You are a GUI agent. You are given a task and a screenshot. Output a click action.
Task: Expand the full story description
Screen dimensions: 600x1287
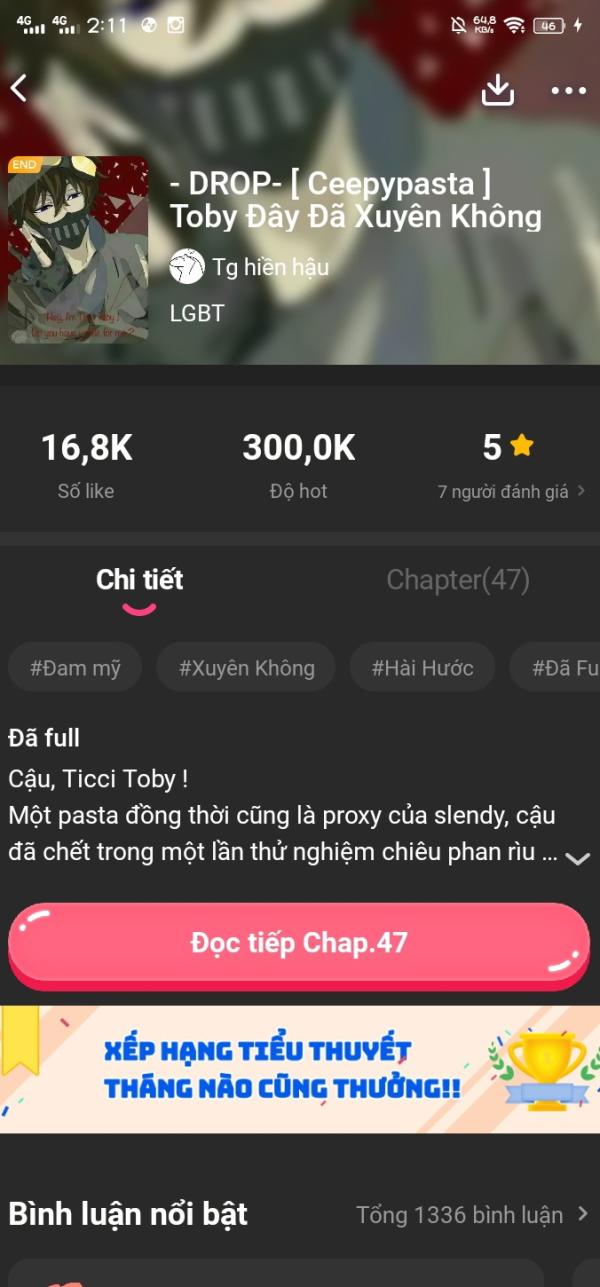[578, 858]
